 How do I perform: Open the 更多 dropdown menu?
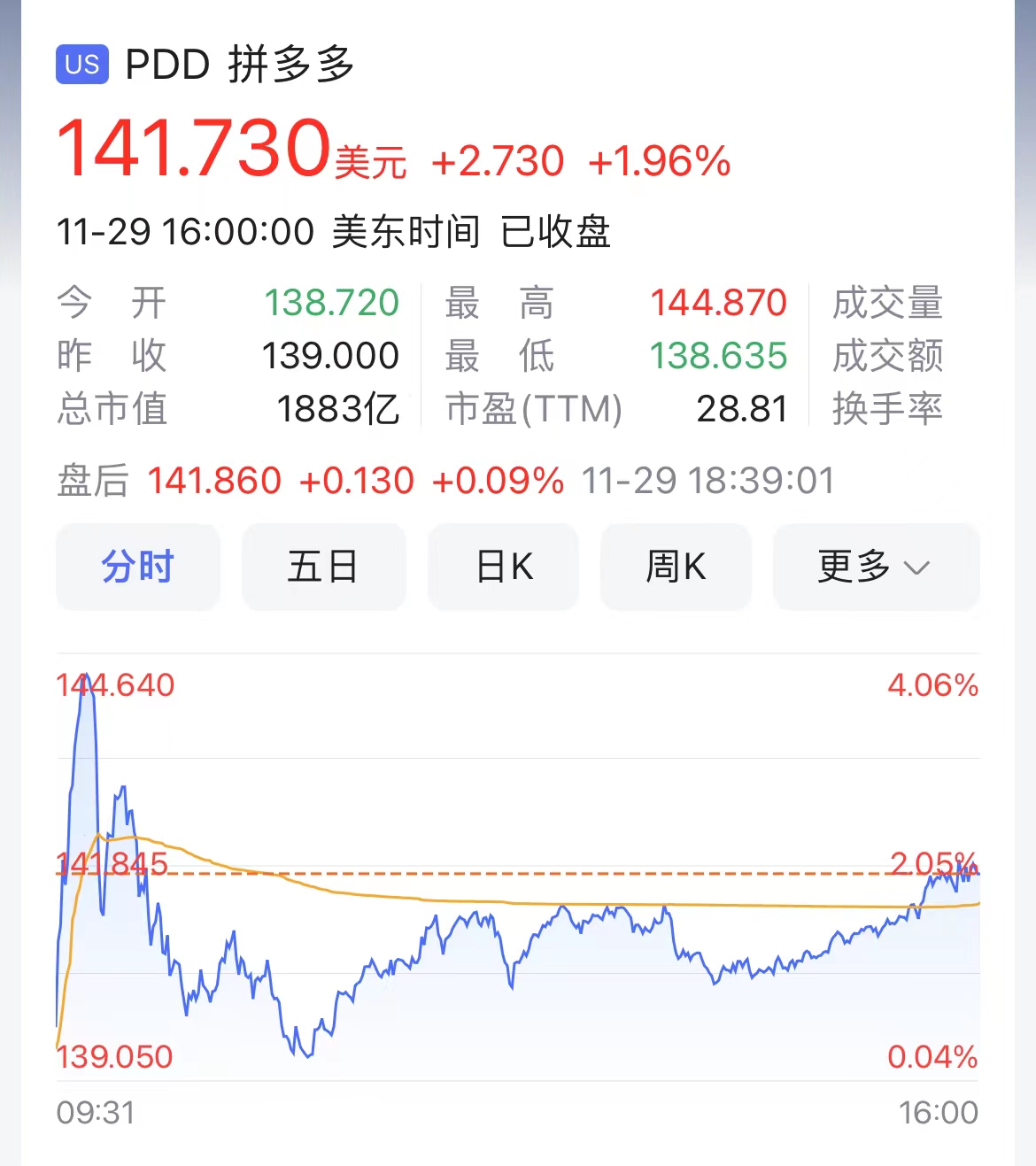point(853,568)
